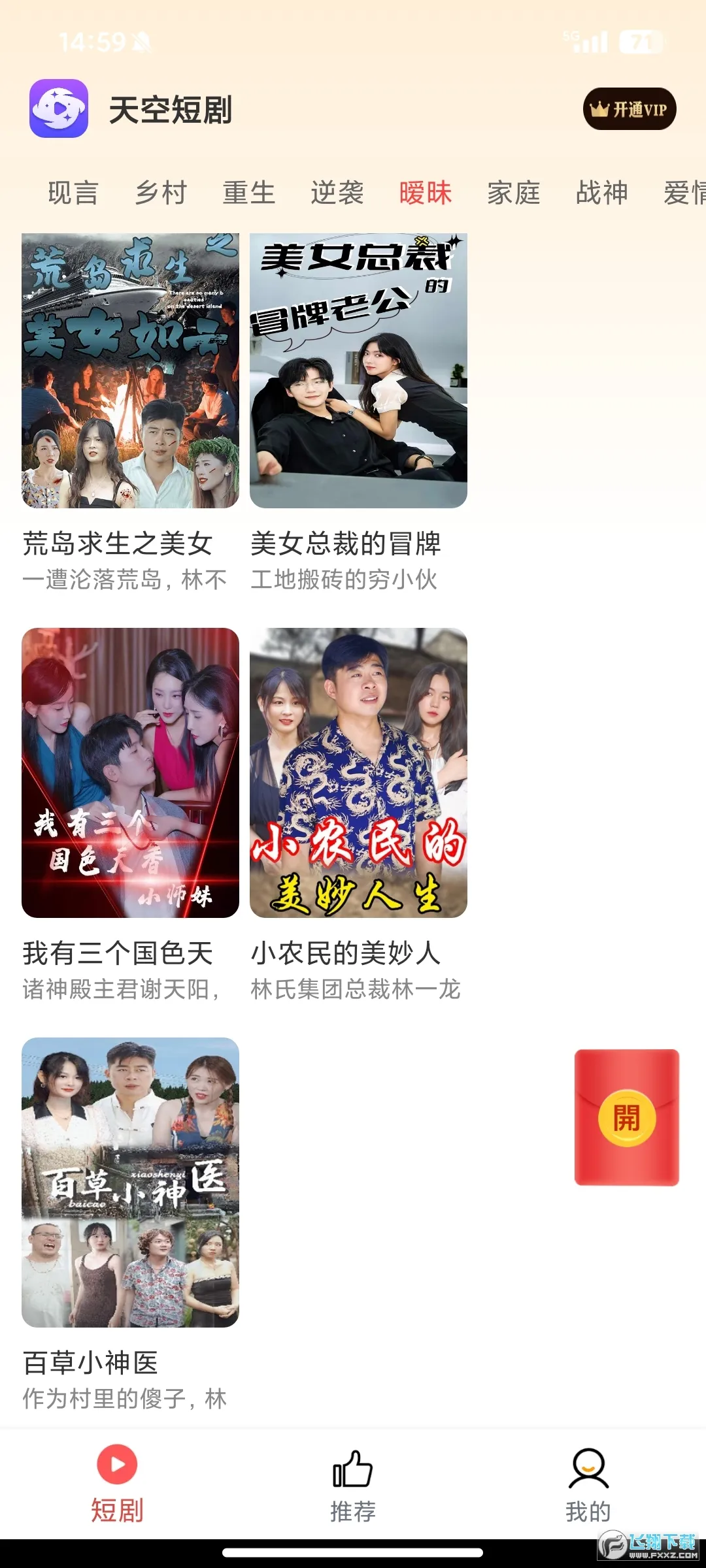Open the 重生 category tab
Screen dimensions: 706x1568
click(x=249, y=193)
